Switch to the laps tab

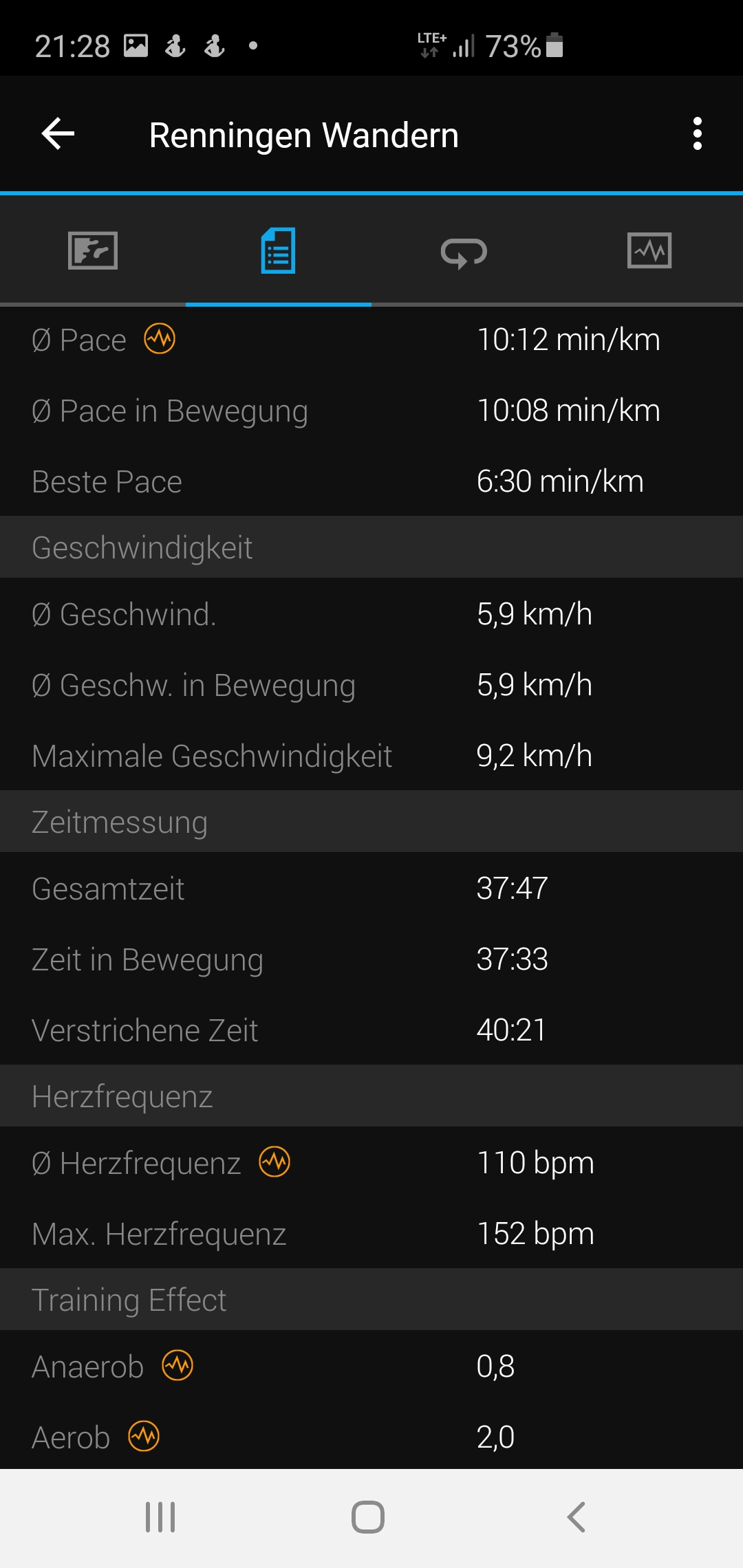(464, 252)
